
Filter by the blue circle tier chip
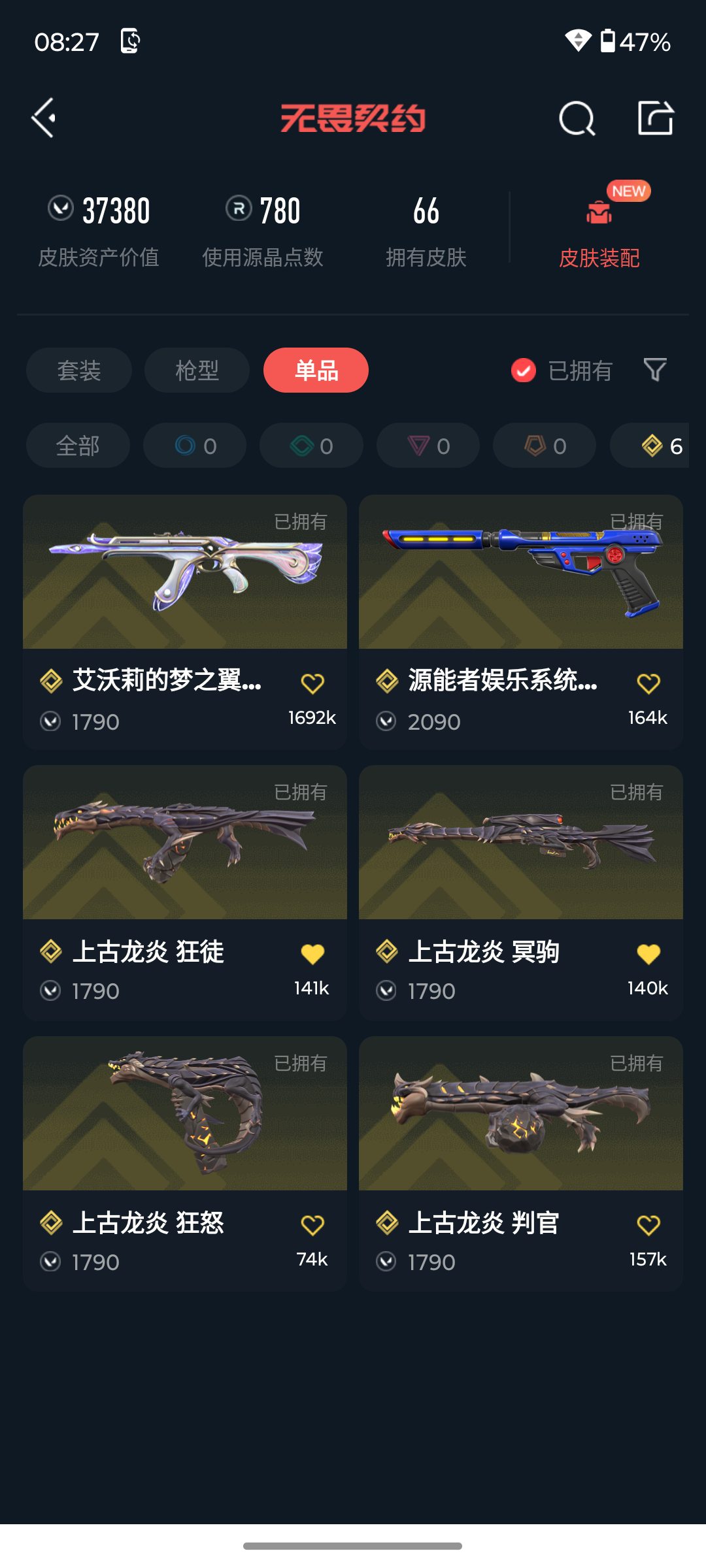(x=195, y=446)
